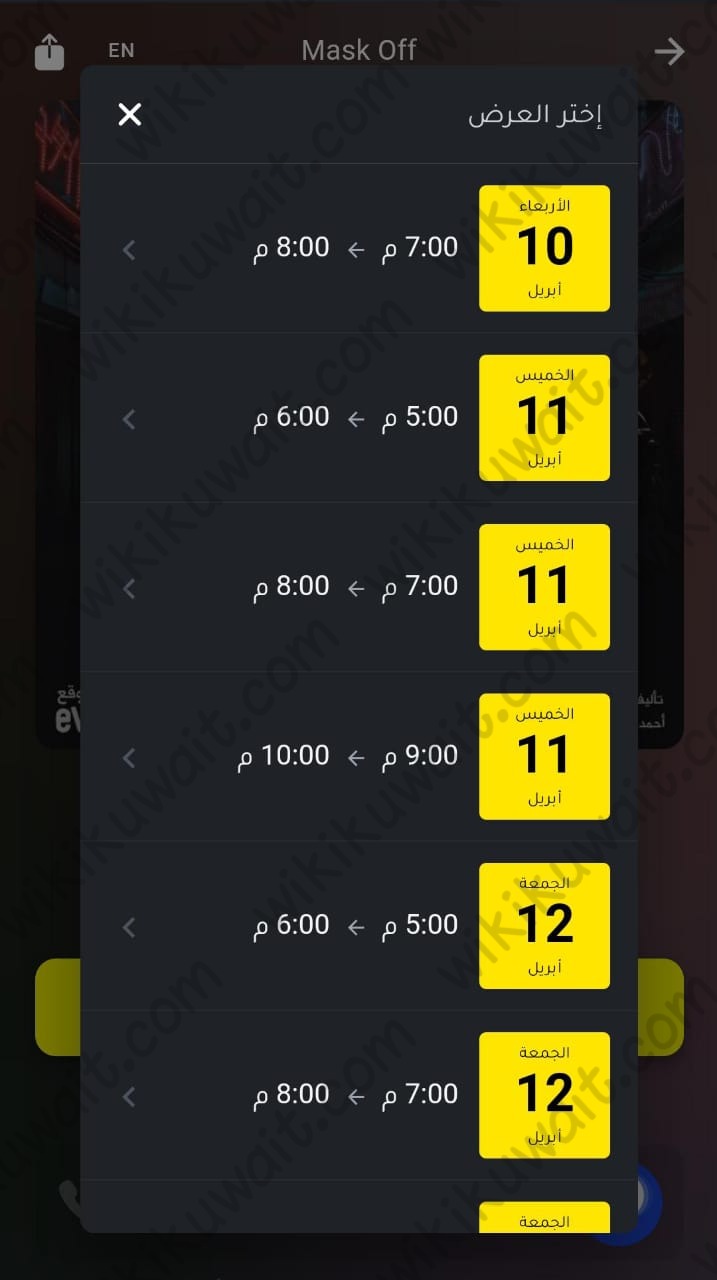Image resolution: width=717 pixels, height=1280 pixels.
Task: Pick Thursday 11 April 7:00 show
Action: tap(358, 587)
